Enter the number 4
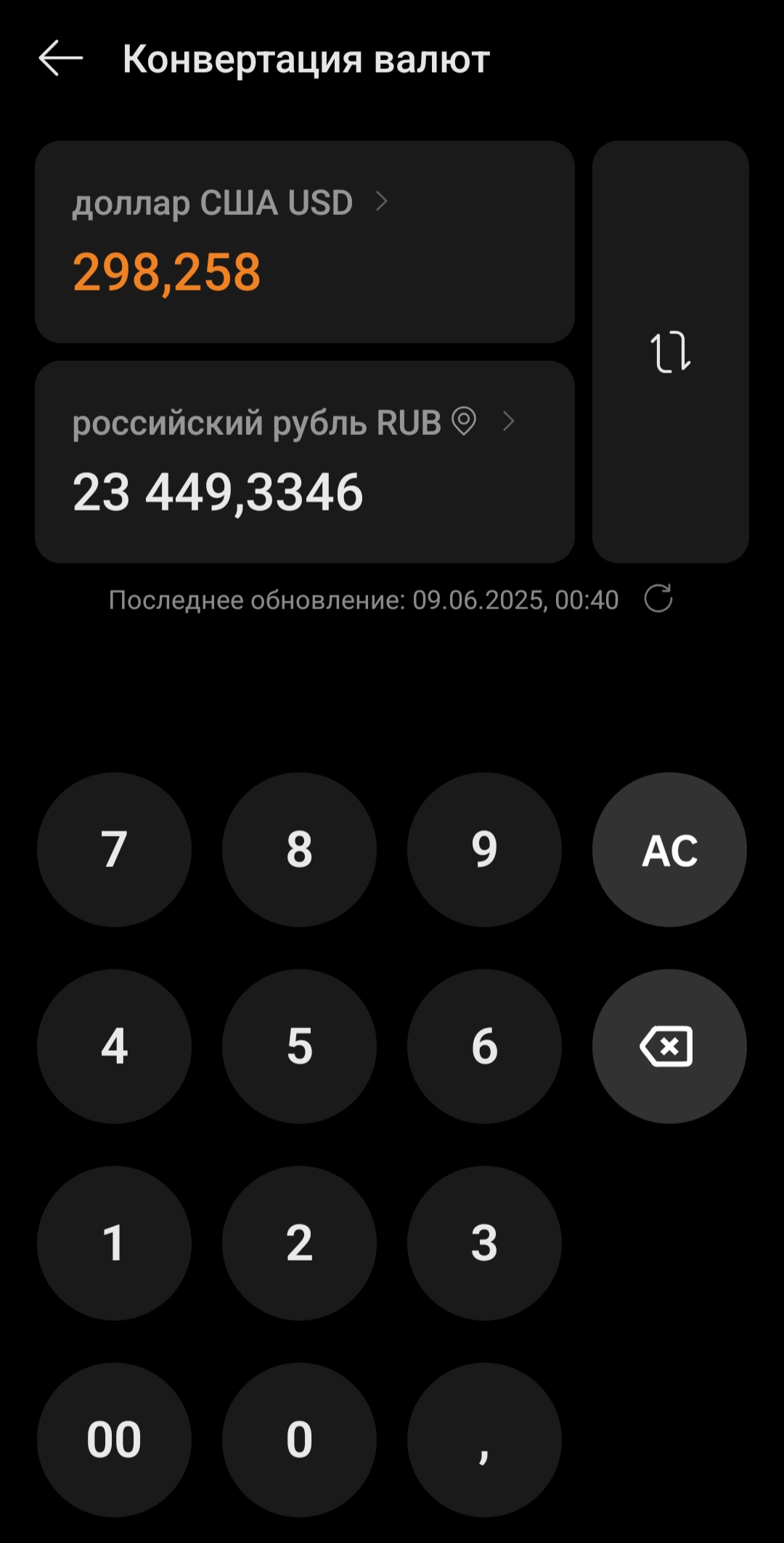The height and width of the screenshot is (1543, 784). point(114,1046)
